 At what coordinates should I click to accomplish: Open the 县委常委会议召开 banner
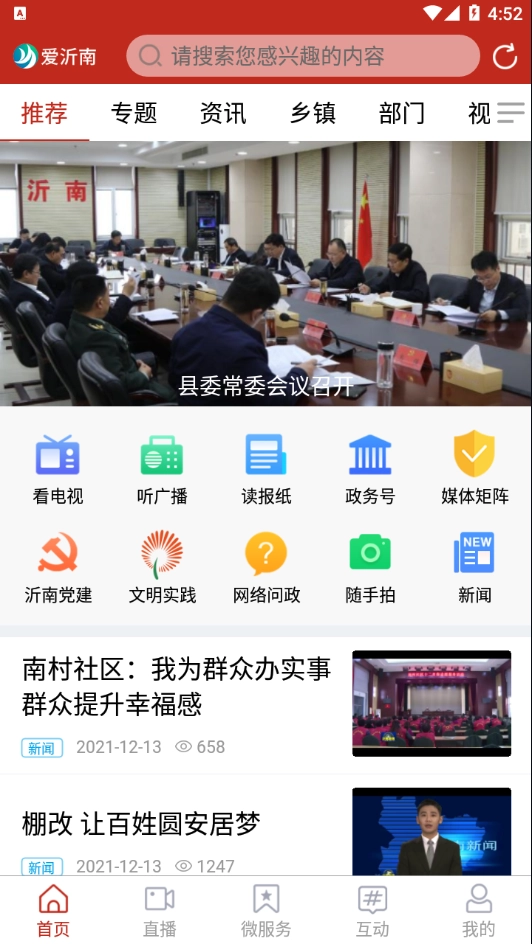[x=265, y=273]
